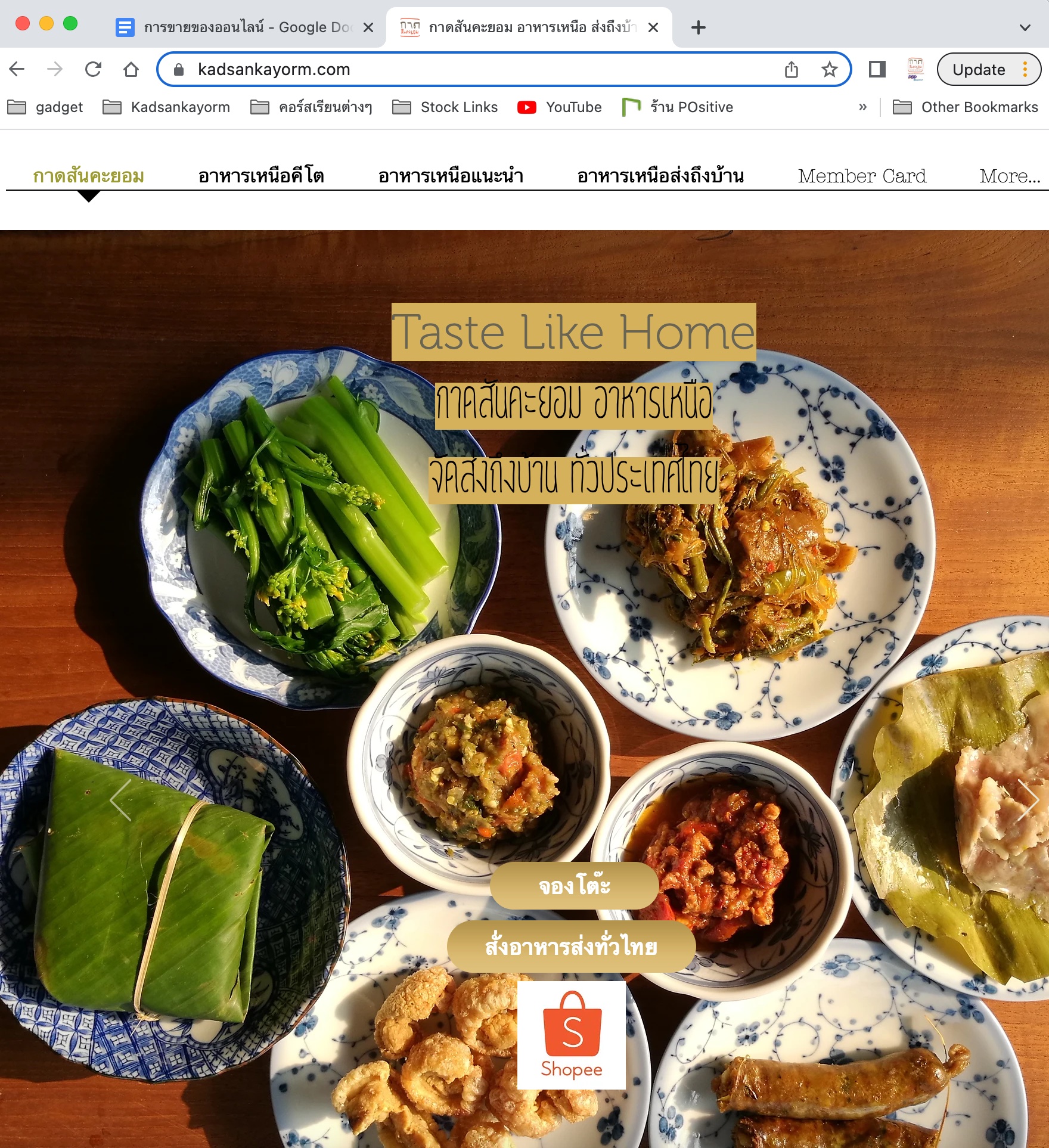Open the Other Bookmarks folder

(x=966, y=107)
